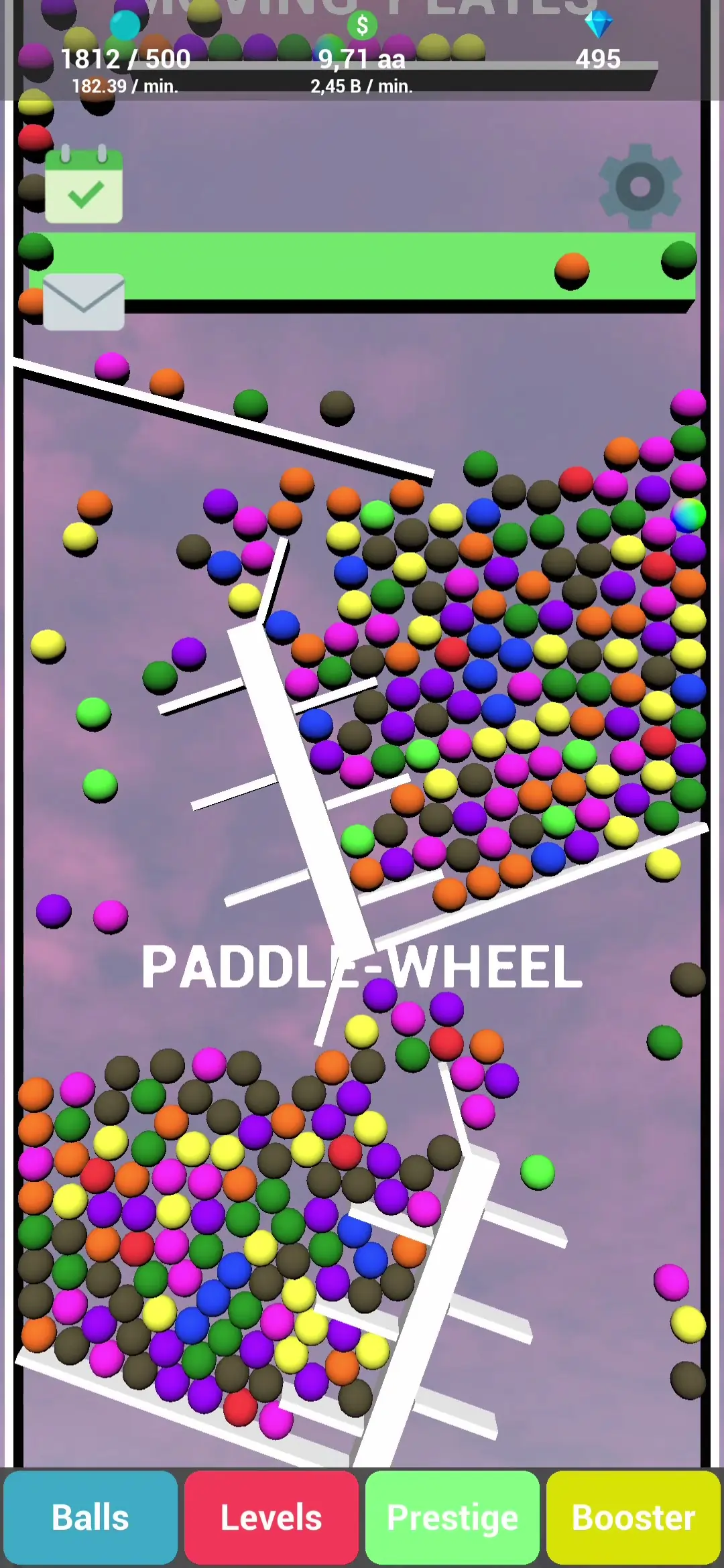Image resolution: width=724 pixels, height=1568 pixels.
Task: Open the Levels tab
Action: click(271, 1517)
